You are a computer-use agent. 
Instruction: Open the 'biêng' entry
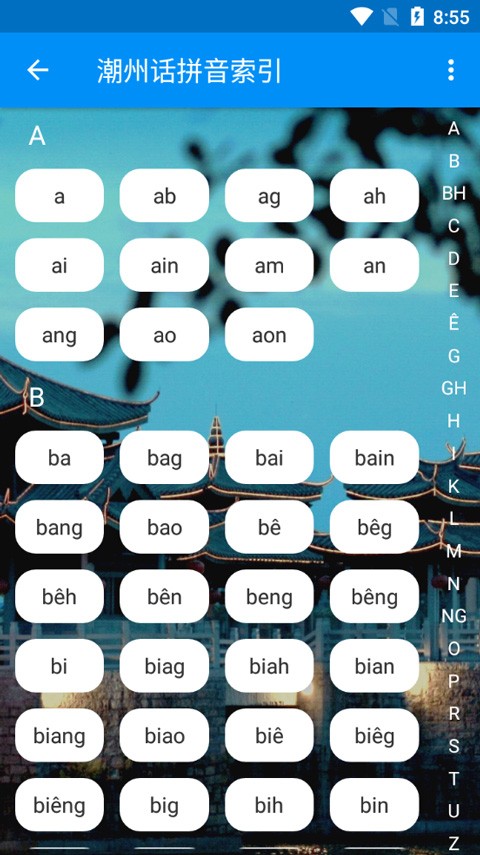[59, 805]
